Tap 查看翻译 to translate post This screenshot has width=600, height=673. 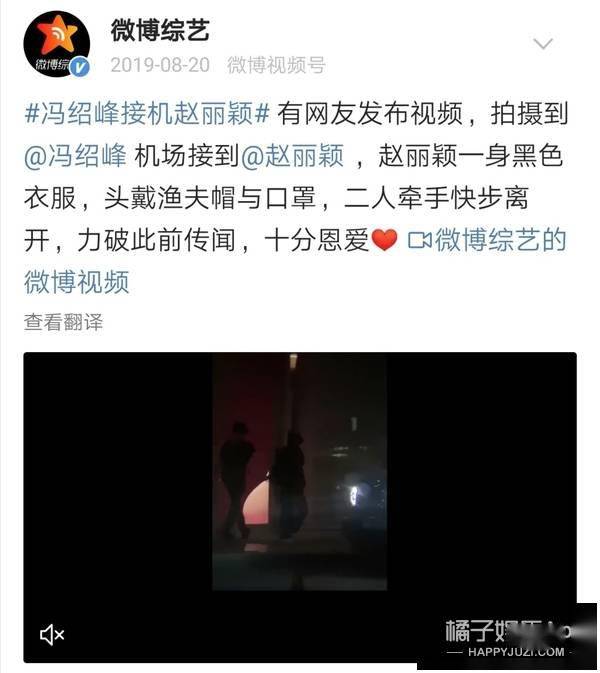point(63,322)
